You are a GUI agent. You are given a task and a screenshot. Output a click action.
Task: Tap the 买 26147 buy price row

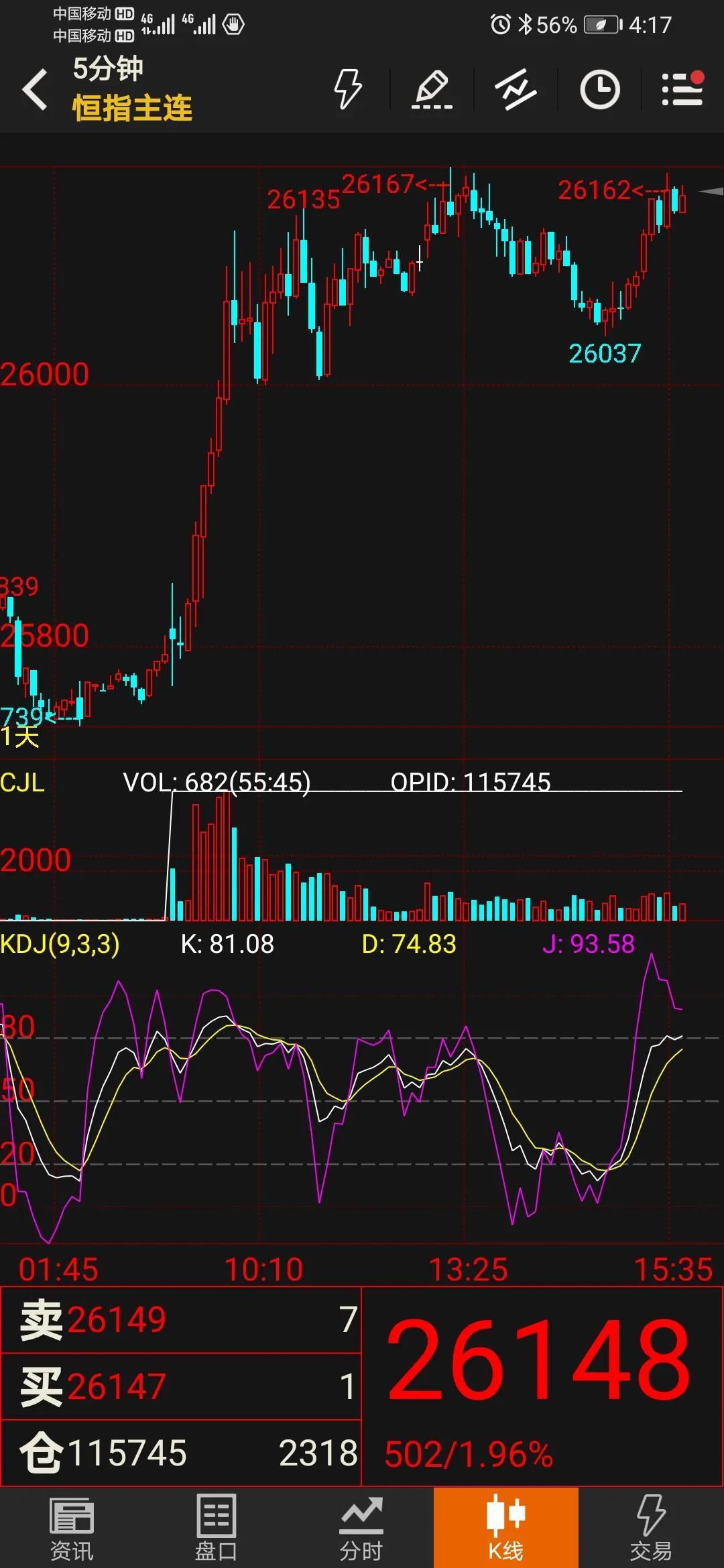pos(181,1386)
